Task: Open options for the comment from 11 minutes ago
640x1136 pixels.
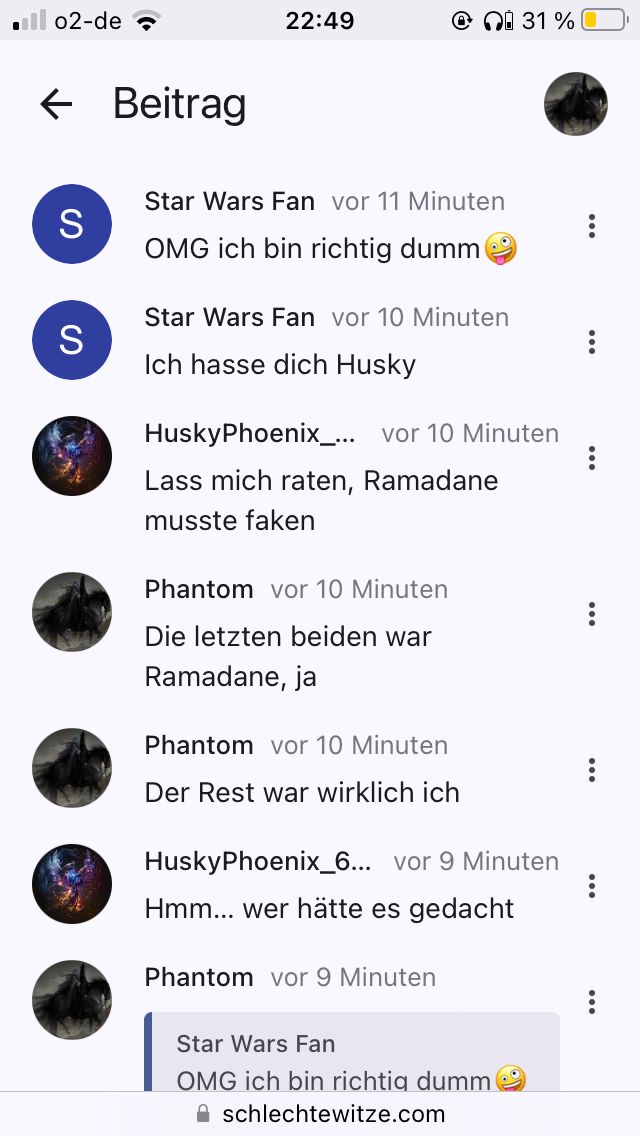Action: [x=592, y=226]
